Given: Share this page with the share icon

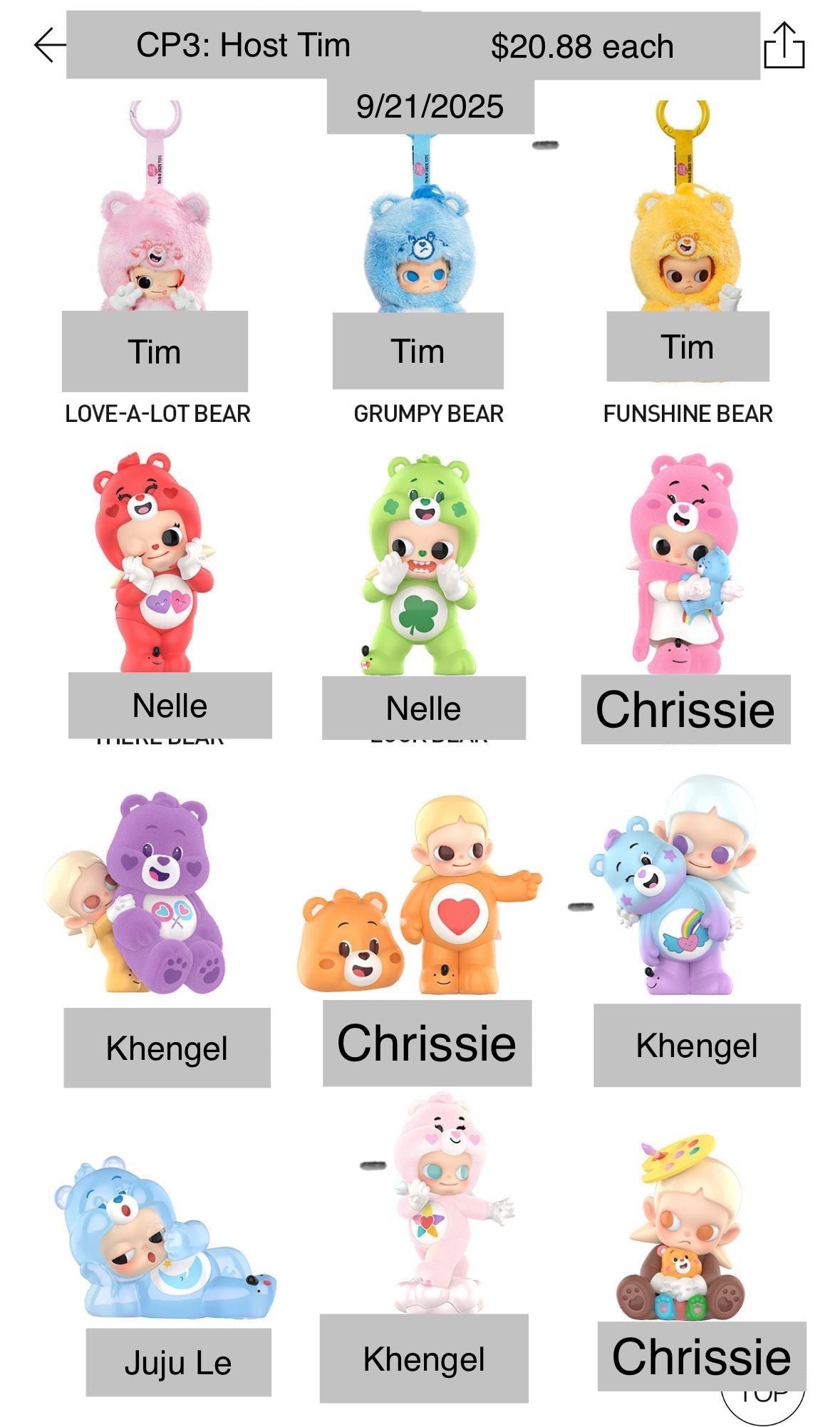Looking at the screenshot, I should click(x=784, y=46).
